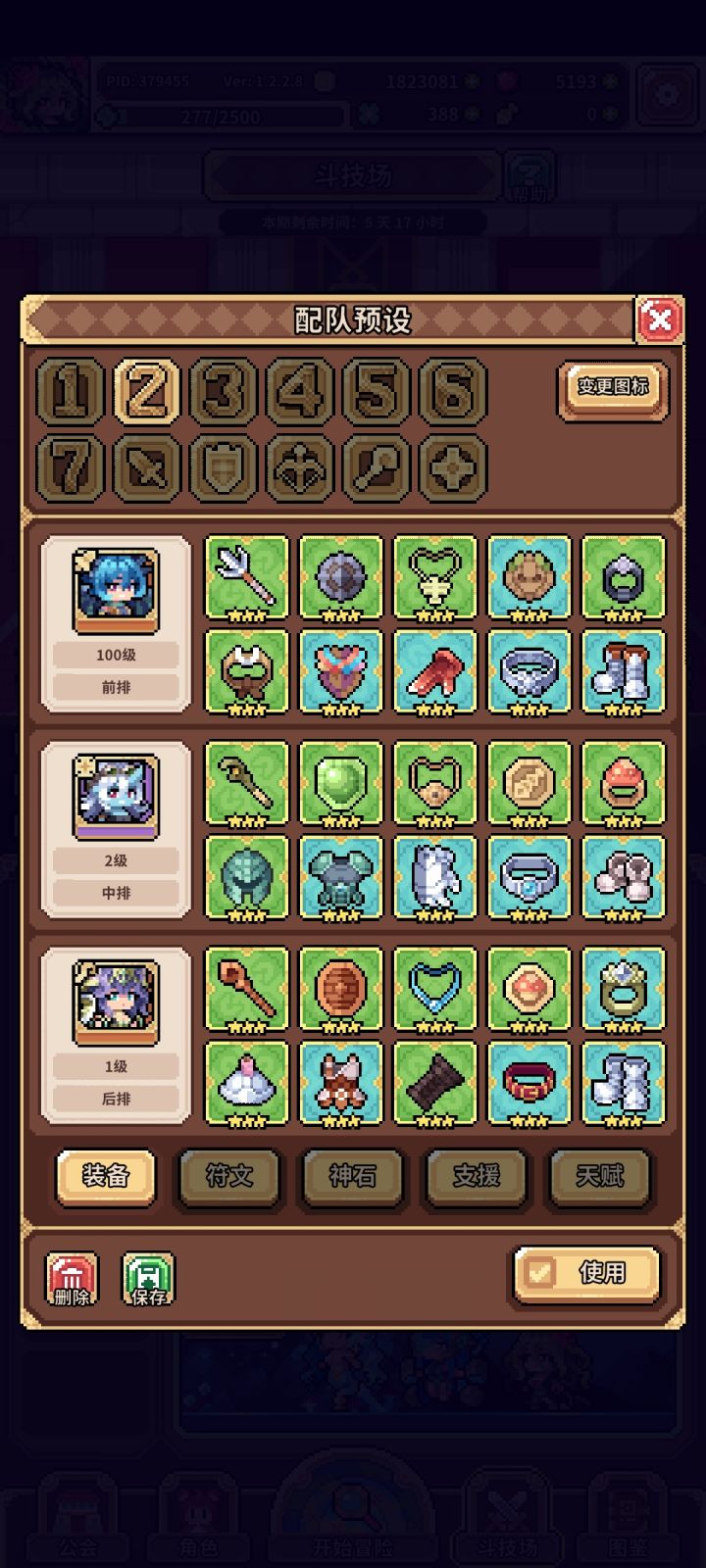Delete this preset with 删除
Screen dimensions: 706x1568
pyautogui.click(x=72, y=1279)
